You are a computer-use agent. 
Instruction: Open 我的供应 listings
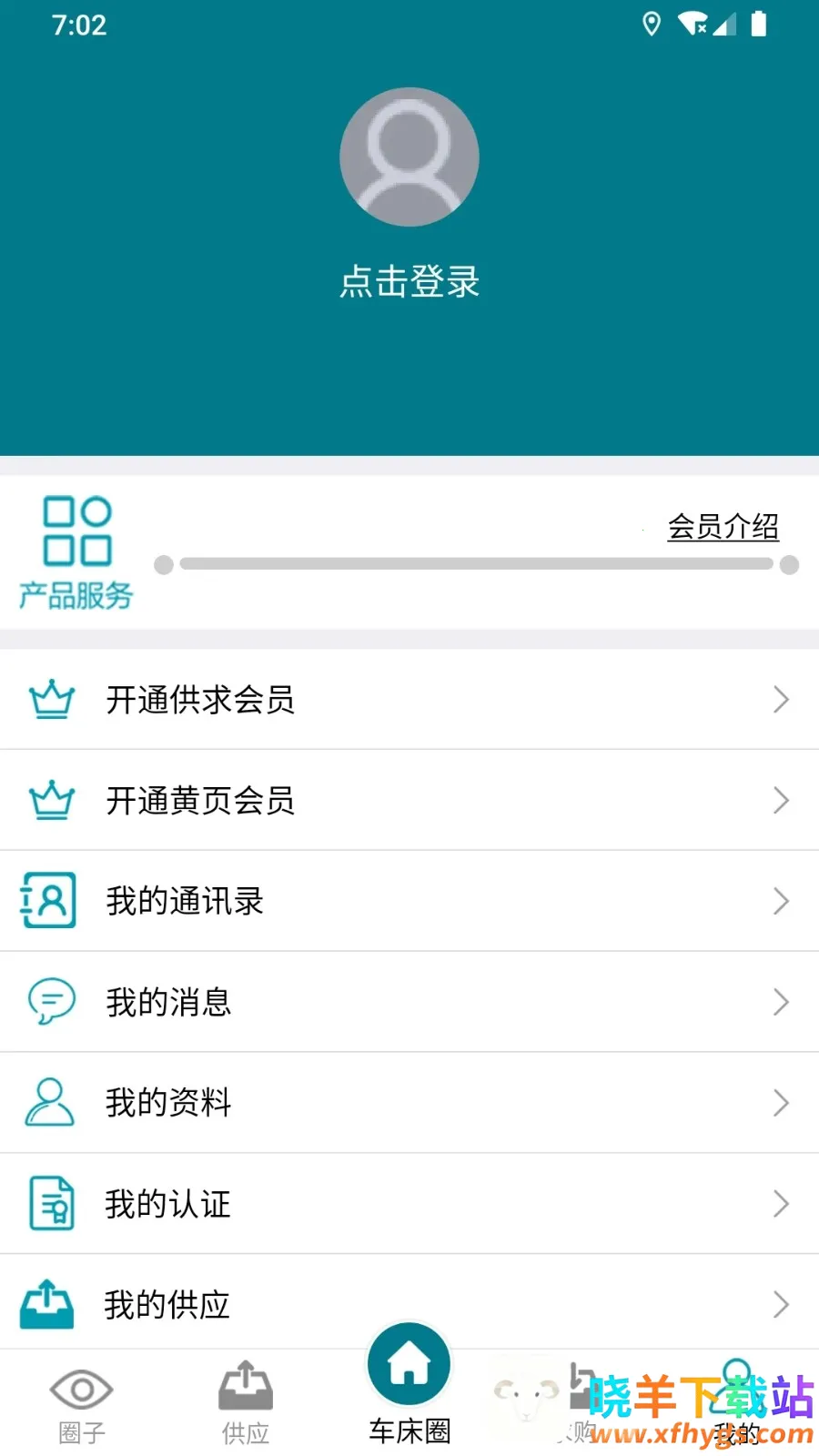coord(409,1304)
